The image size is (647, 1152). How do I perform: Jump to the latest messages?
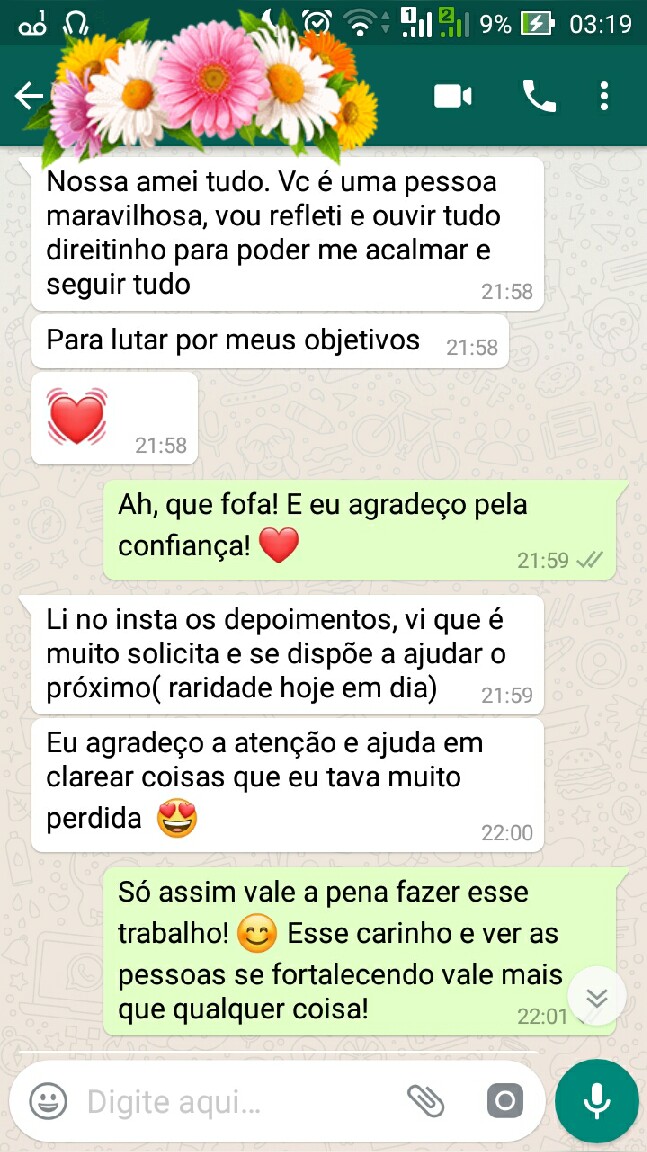click(597, 997)
